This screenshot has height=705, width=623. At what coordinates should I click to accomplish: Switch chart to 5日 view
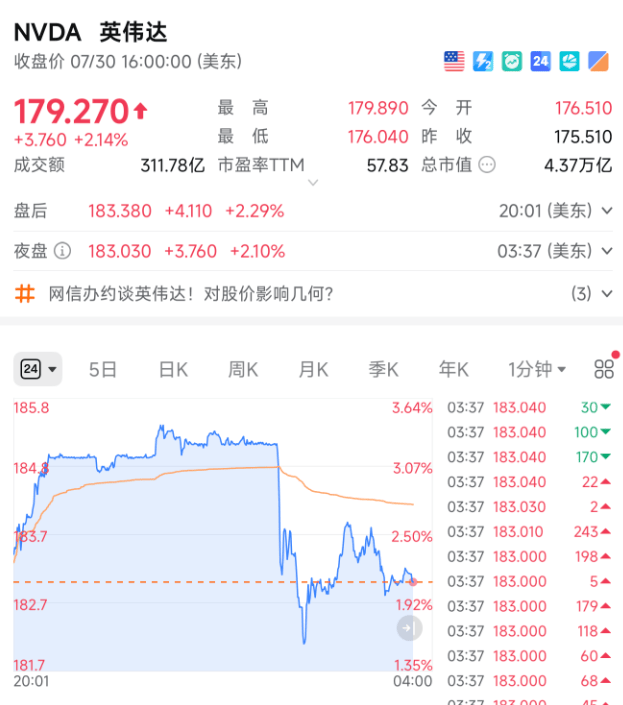tap(103, 369)
